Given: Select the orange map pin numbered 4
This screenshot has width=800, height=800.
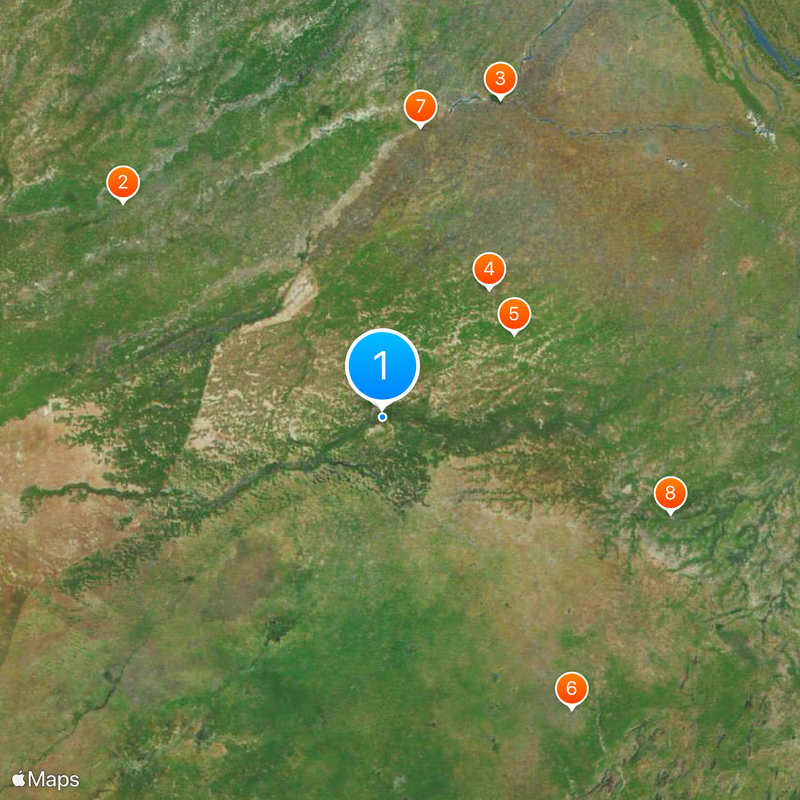Looking at the screenshot, I should coord(489,269).
